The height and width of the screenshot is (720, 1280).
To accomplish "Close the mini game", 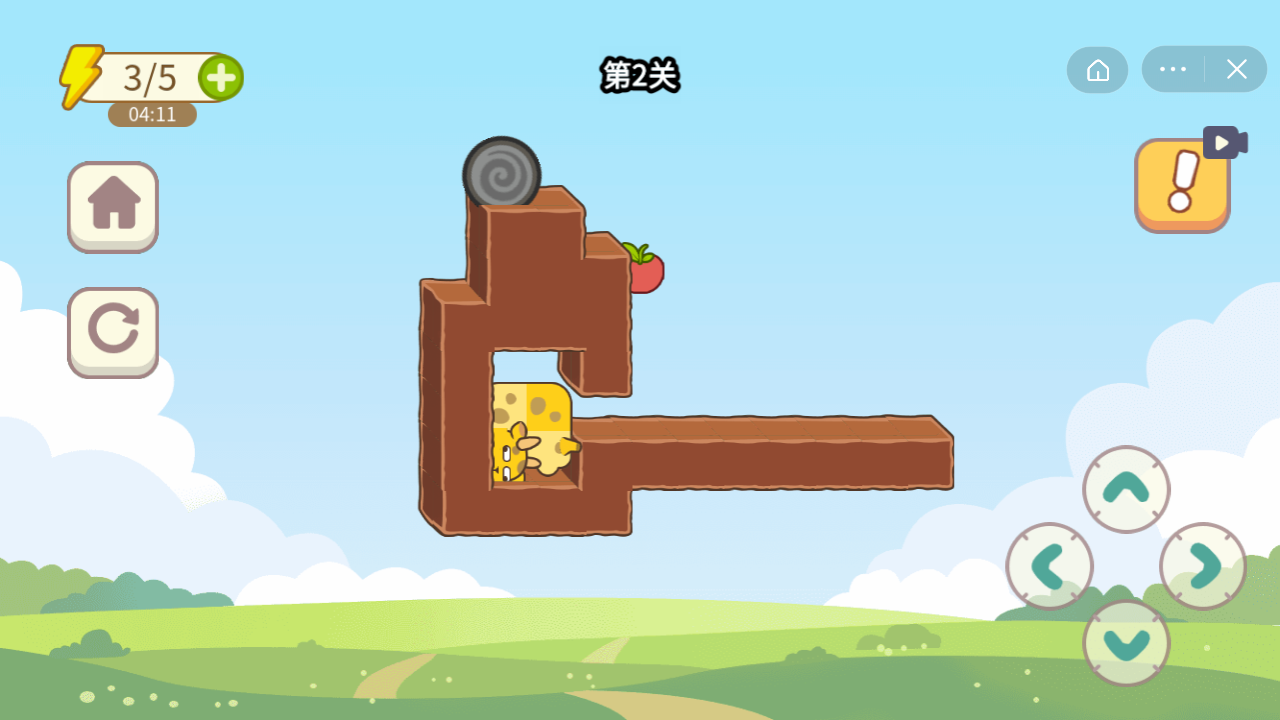I will 1237,69.
